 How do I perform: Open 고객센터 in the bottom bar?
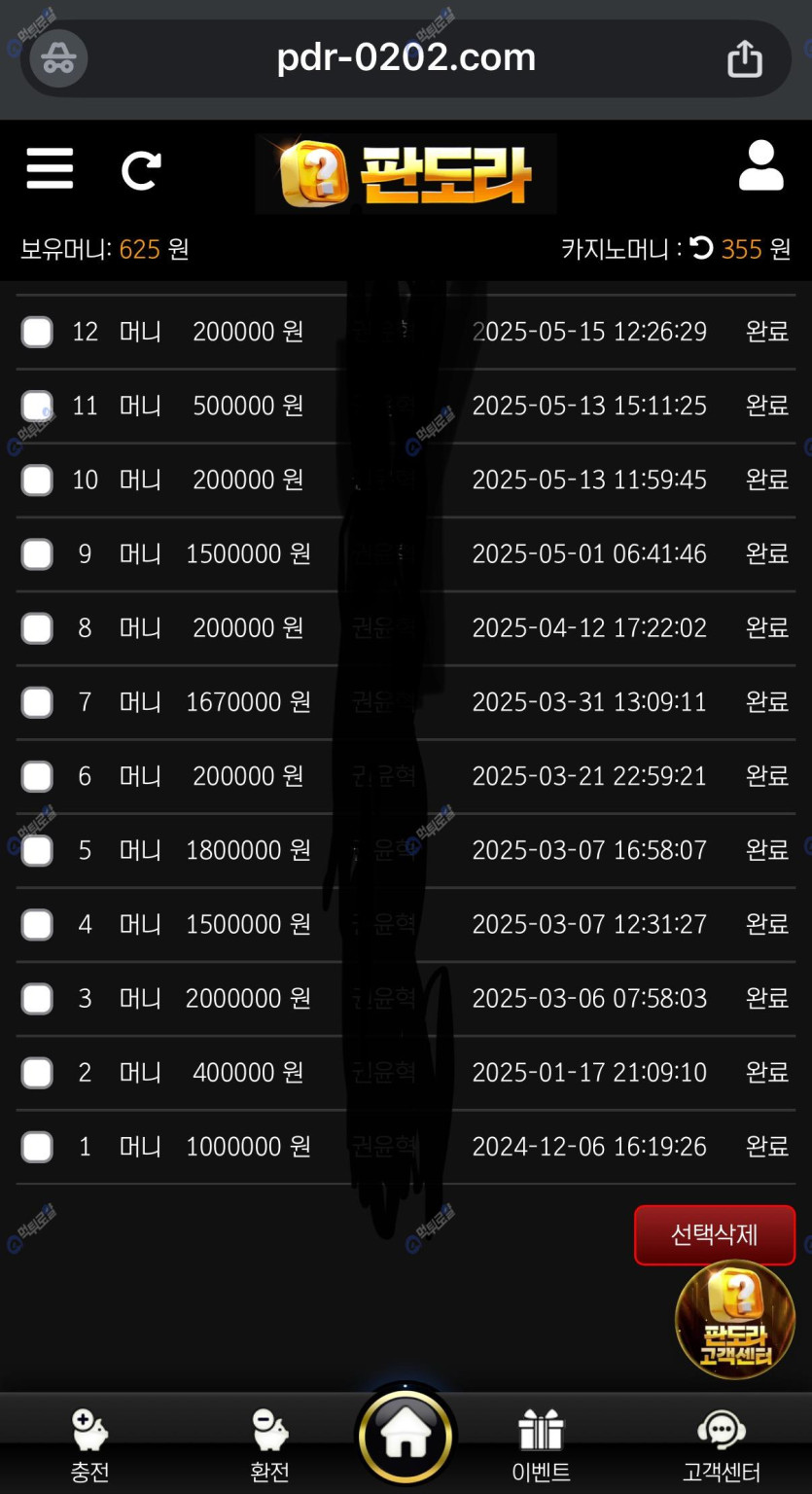click(x=721, y=1445)
